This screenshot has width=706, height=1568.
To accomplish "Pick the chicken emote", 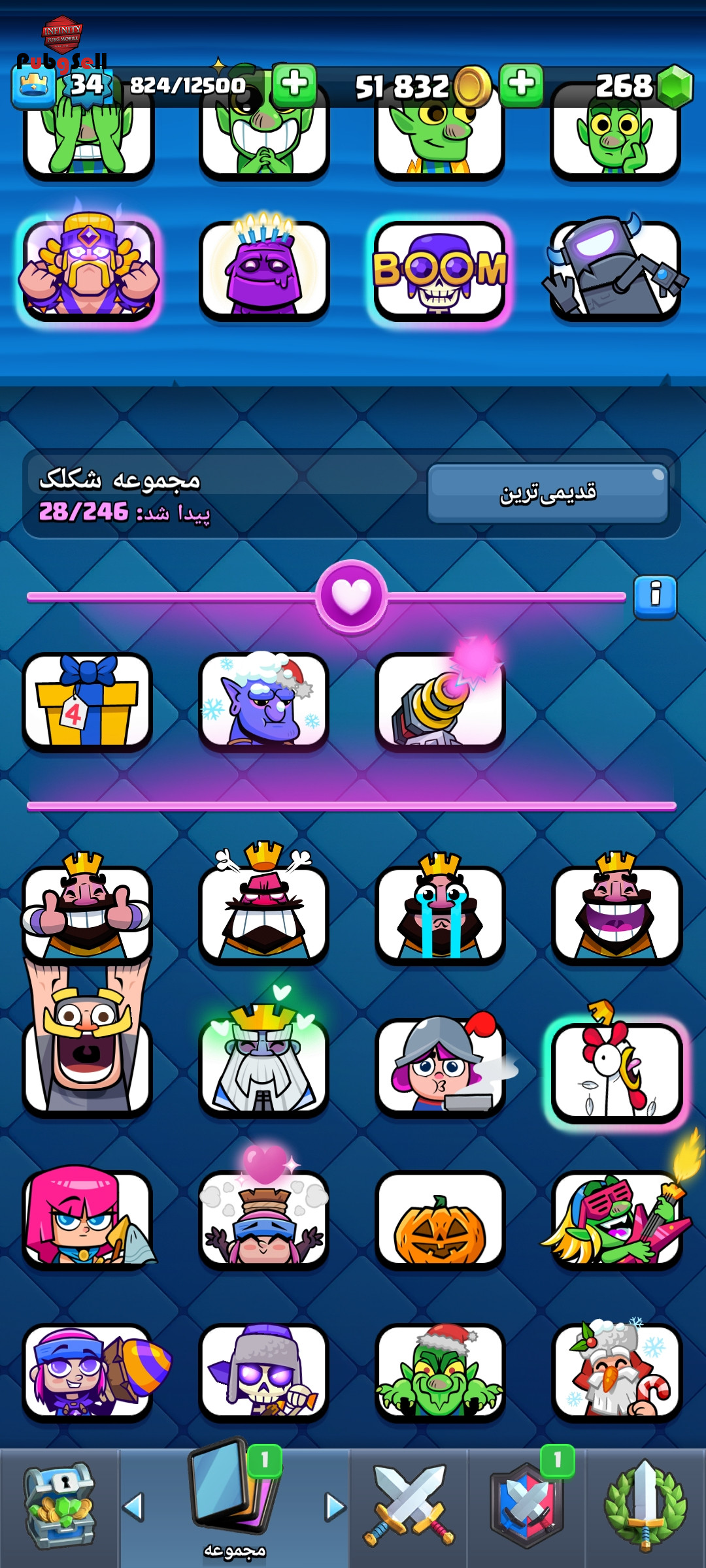I will [x=616, y=1070].
